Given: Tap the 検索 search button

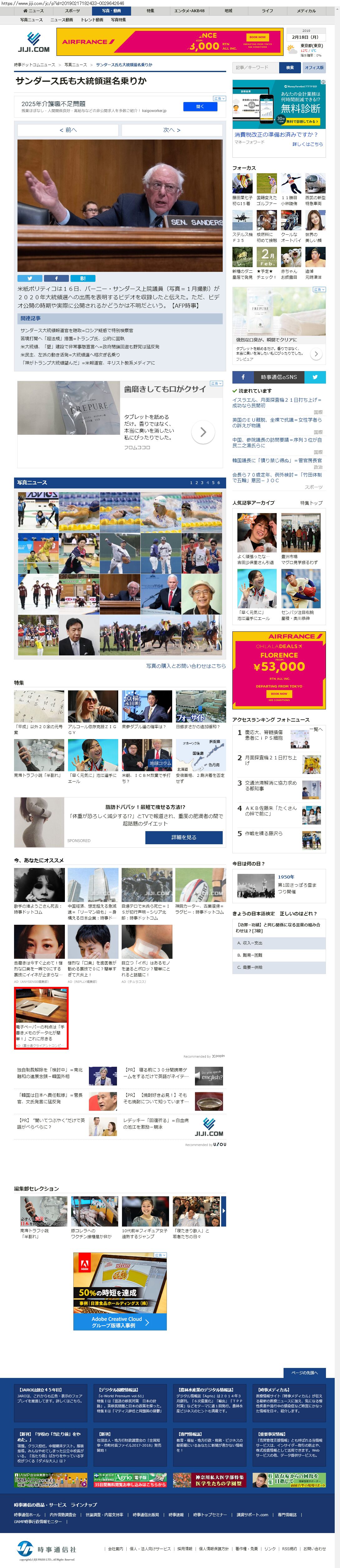Looking at the screenshot, I should coord(290,67).
